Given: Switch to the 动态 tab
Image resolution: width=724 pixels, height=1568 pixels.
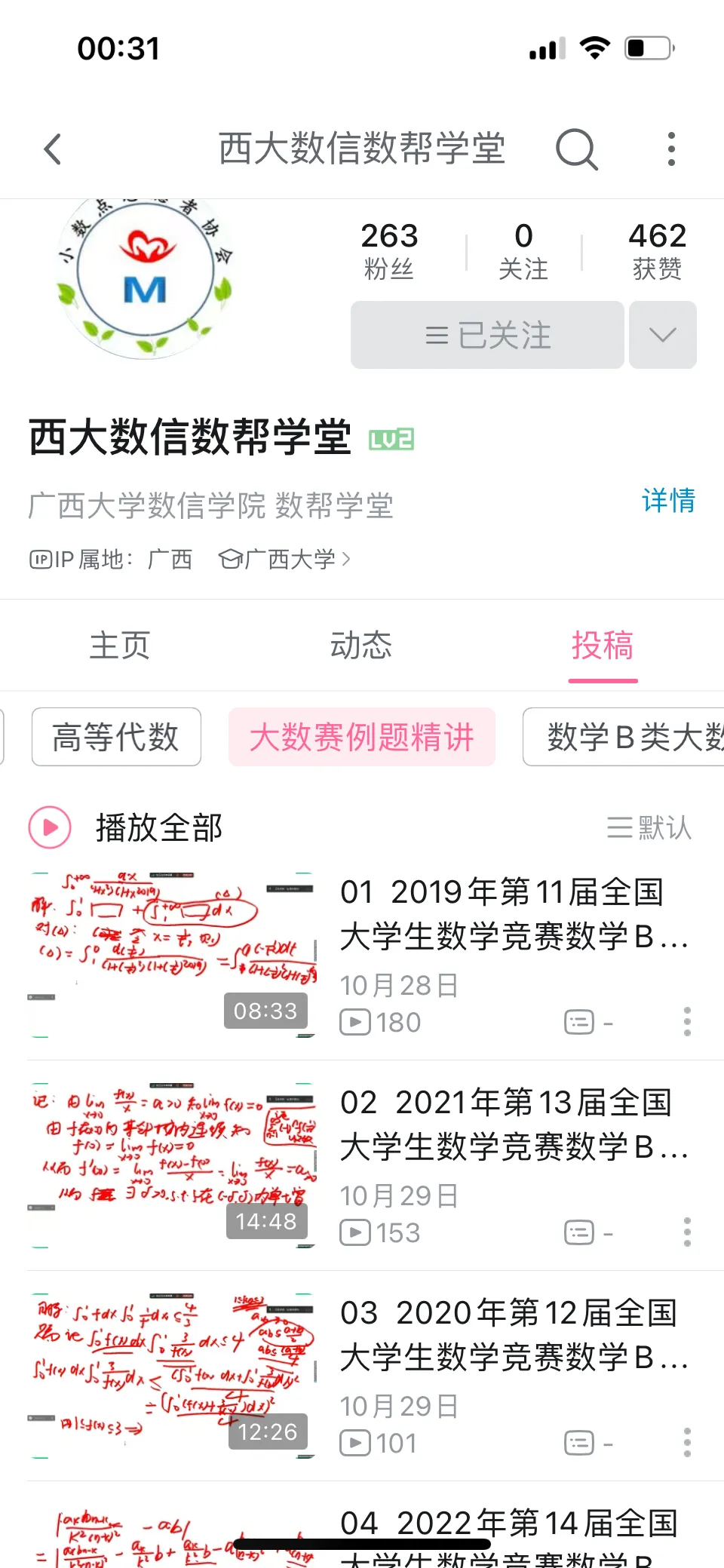Looking at the screenshot, I should 361,646.
